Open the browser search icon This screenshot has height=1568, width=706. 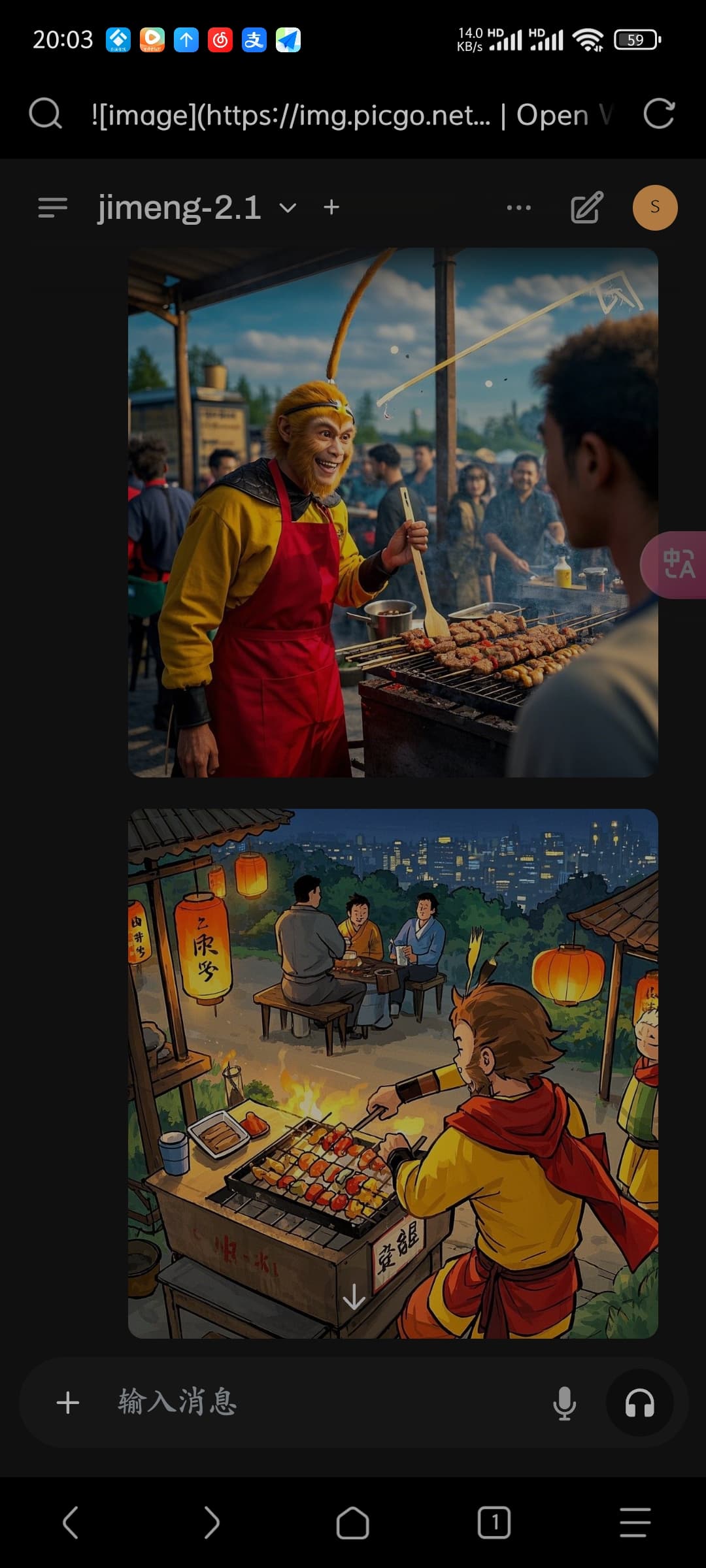45,114
